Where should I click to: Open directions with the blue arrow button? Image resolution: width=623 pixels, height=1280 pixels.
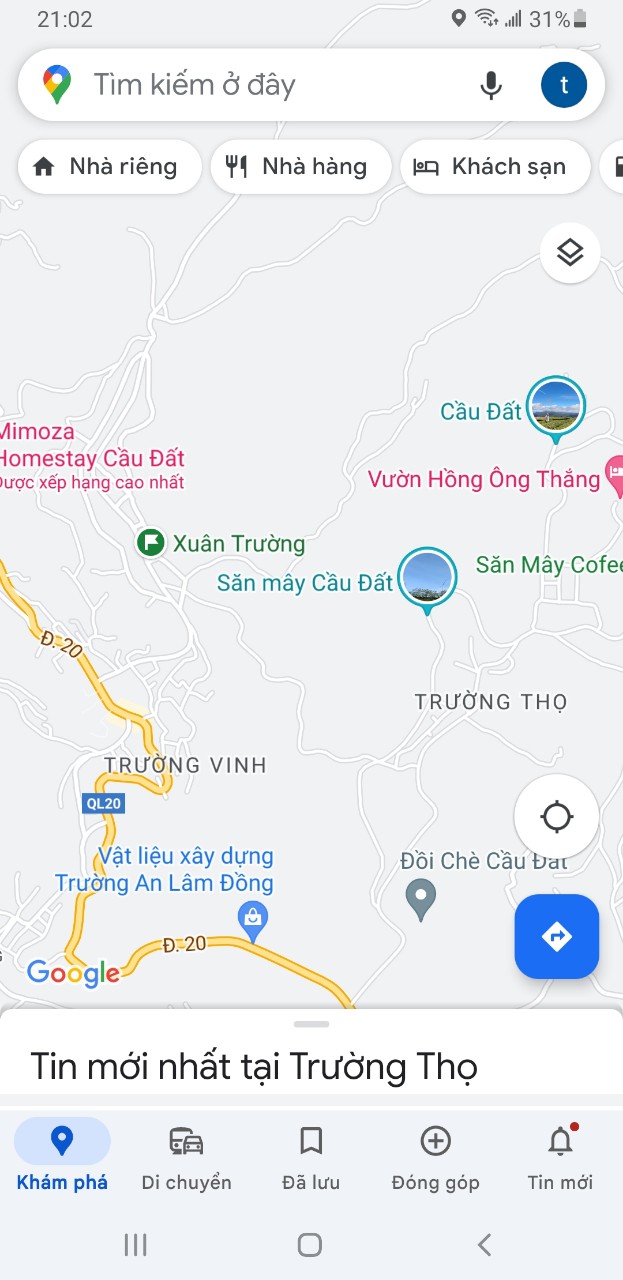557,936
